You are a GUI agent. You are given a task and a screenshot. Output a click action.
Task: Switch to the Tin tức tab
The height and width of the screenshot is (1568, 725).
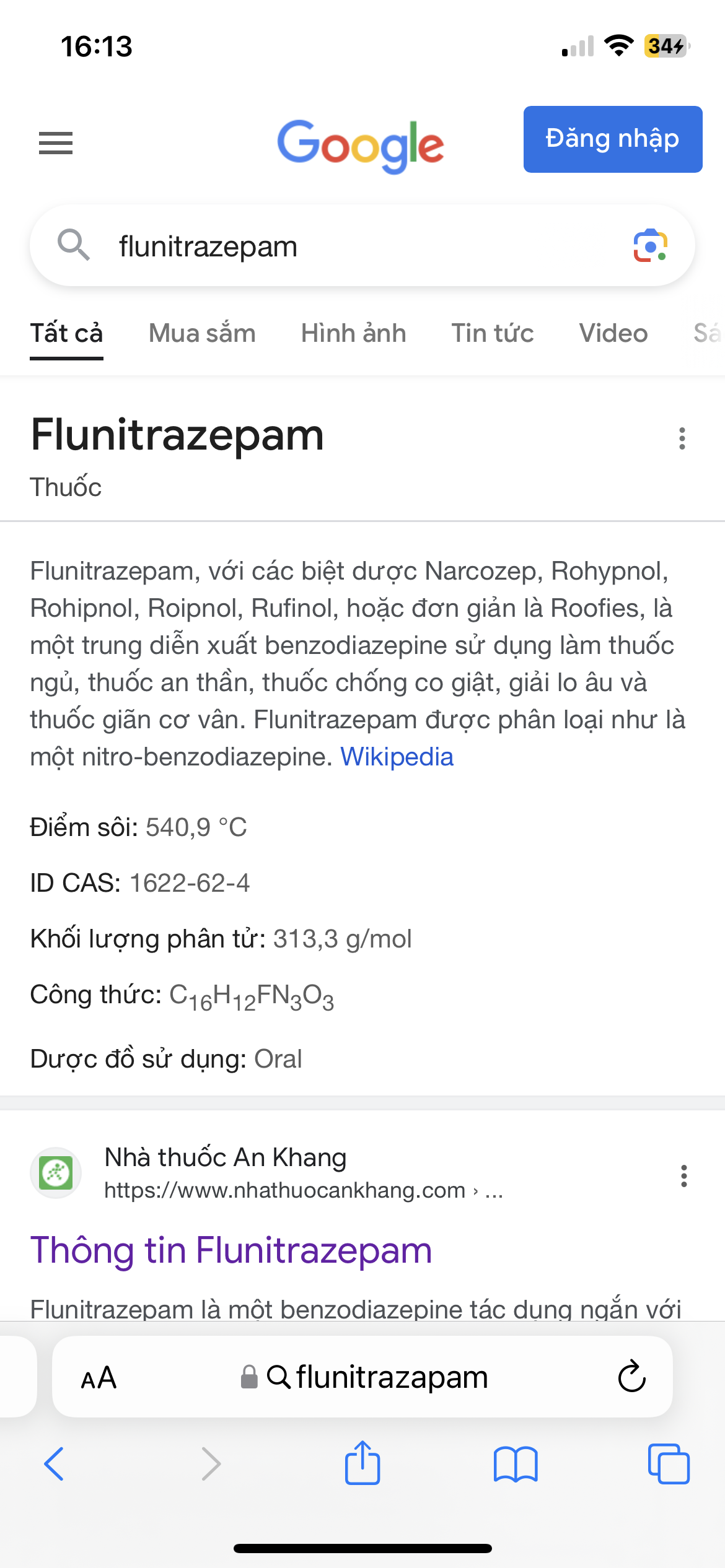tap(492, 333)
